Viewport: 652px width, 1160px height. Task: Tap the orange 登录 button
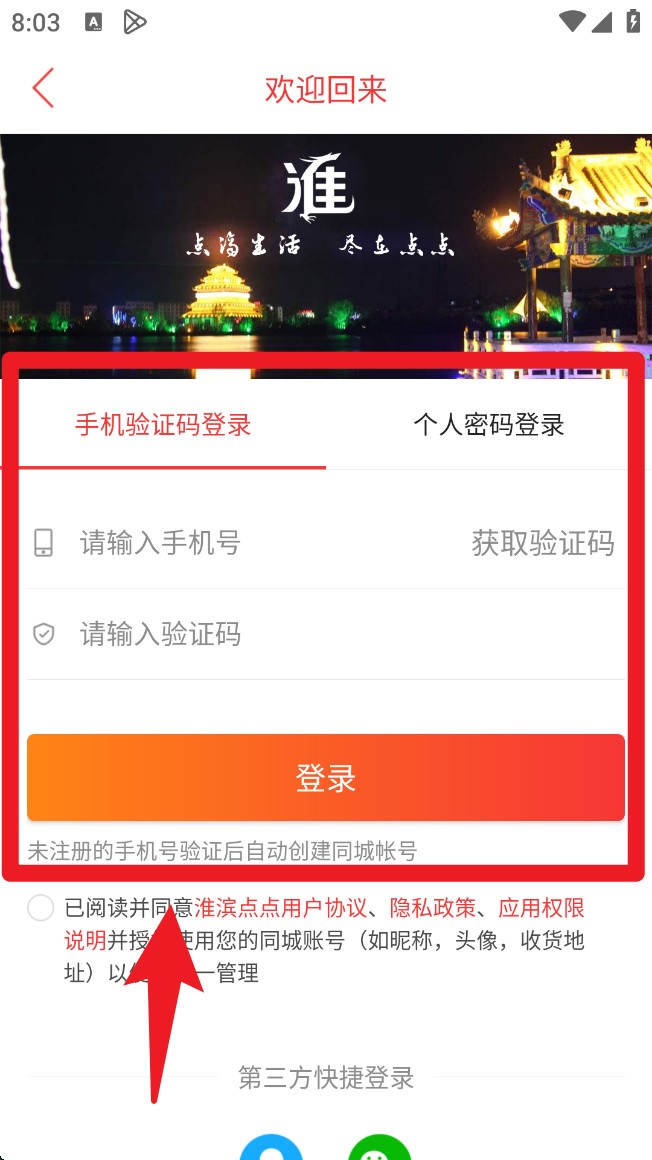(326, 778)
